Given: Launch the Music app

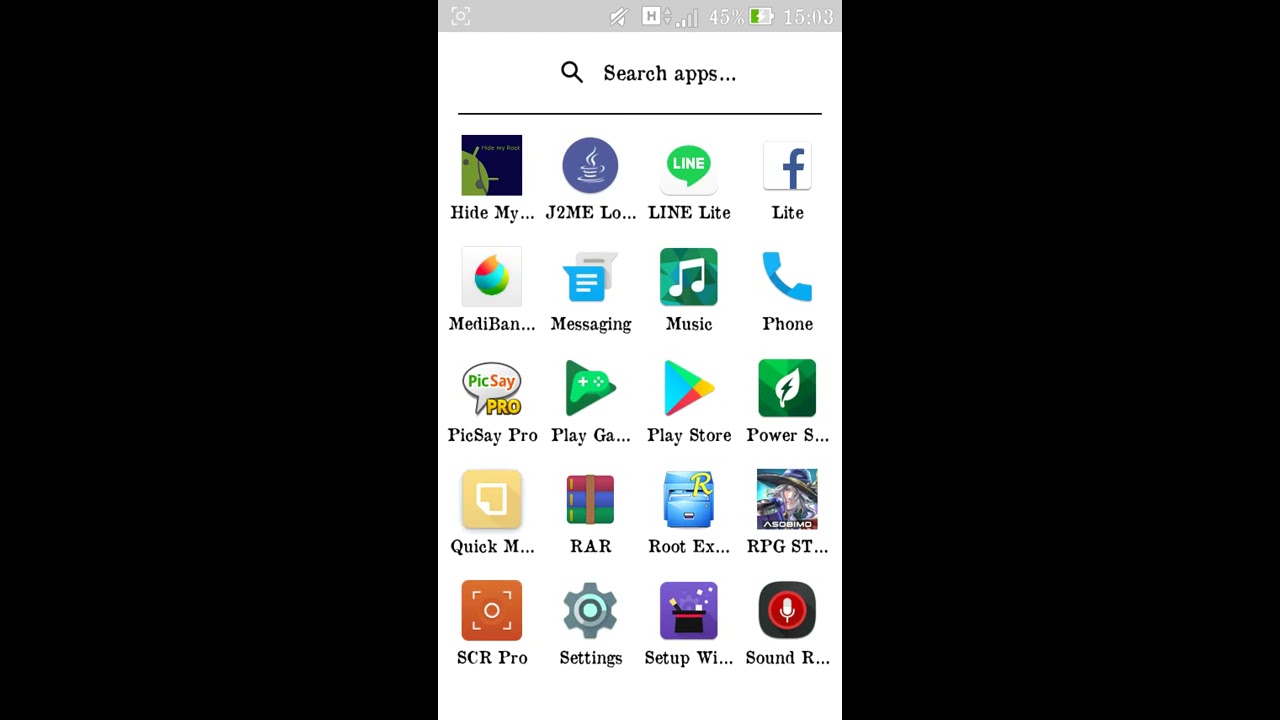Looking at the screenshot, I should click(689, 277).
